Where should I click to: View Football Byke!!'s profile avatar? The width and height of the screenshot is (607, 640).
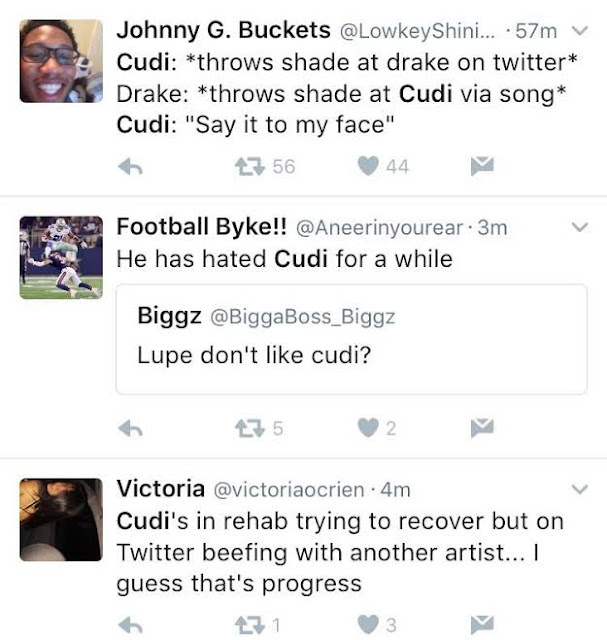(x=61, y=257)
